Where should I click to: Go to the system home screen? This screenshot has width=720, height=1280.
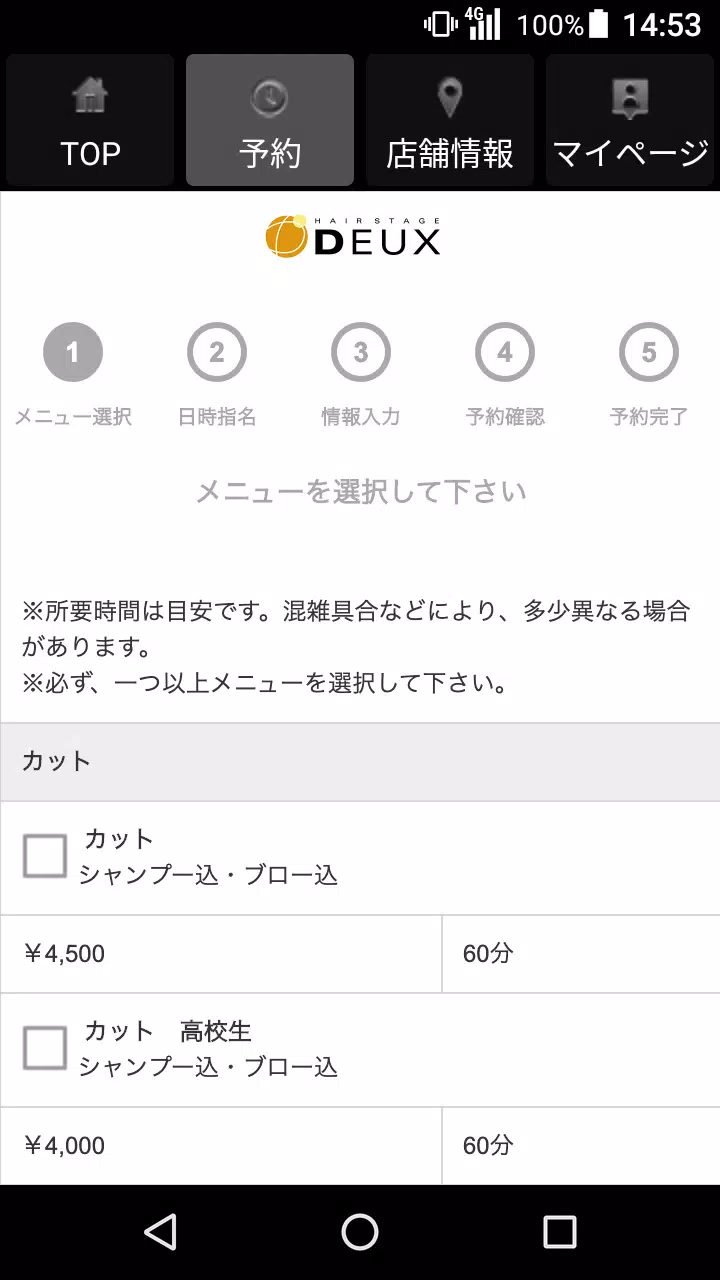pyautogui.click(x=360, y=1232)
